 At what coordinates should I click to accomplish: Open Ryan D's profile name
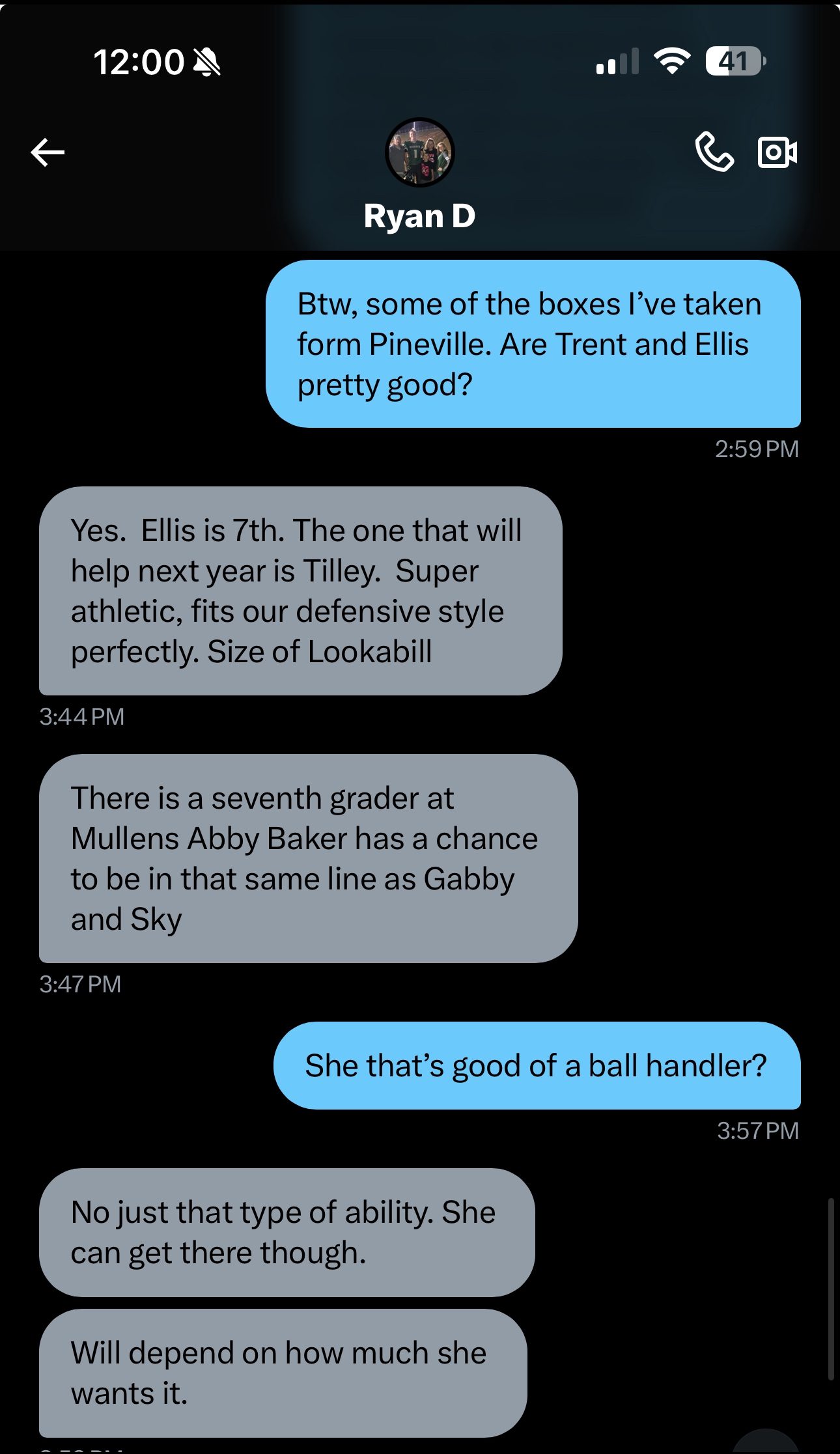click(420, 216)
